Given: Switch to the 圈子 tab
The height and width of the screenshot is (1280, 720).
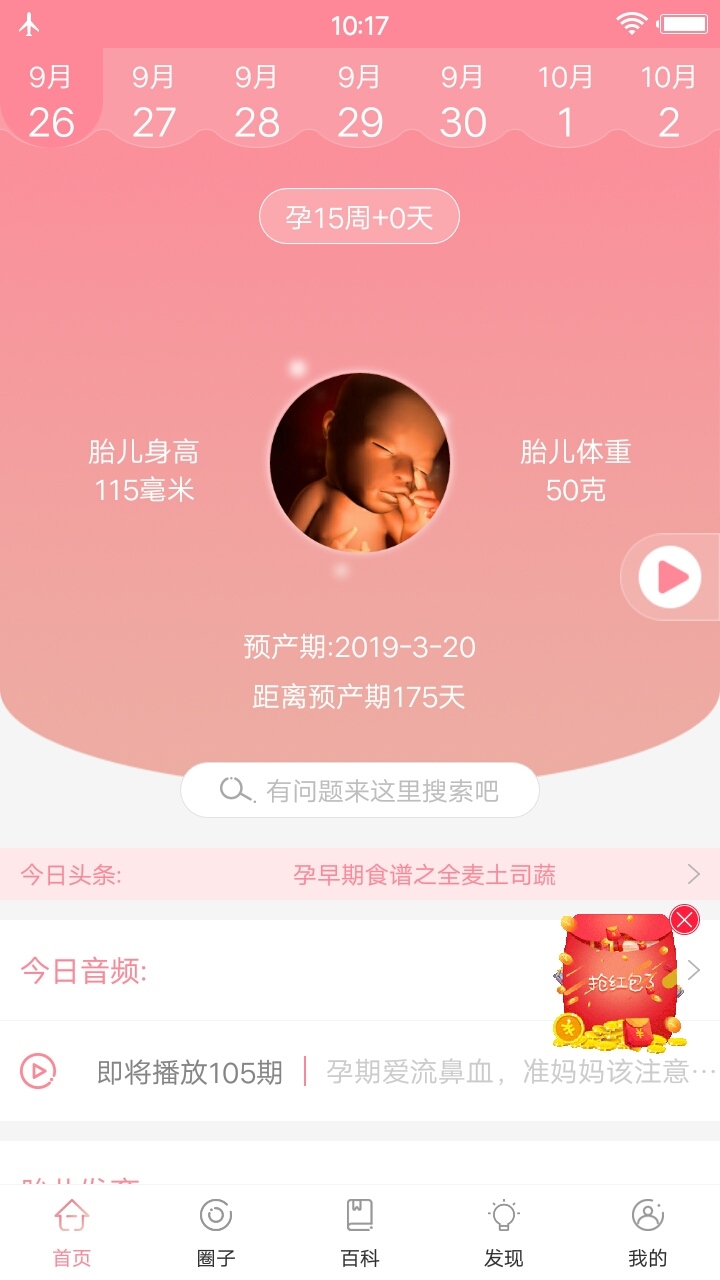Looking at the screenshot, I should click(216, 1232).
